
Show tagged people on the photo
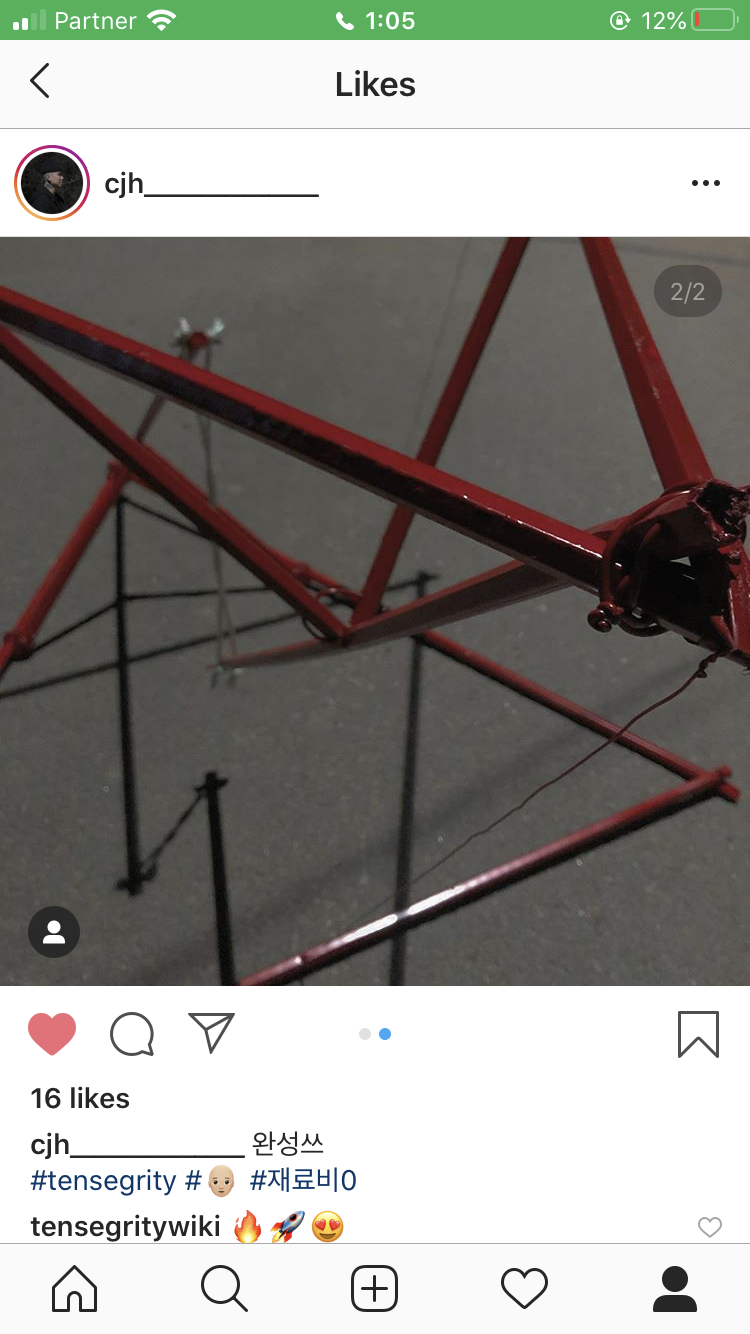click(54, 932)
